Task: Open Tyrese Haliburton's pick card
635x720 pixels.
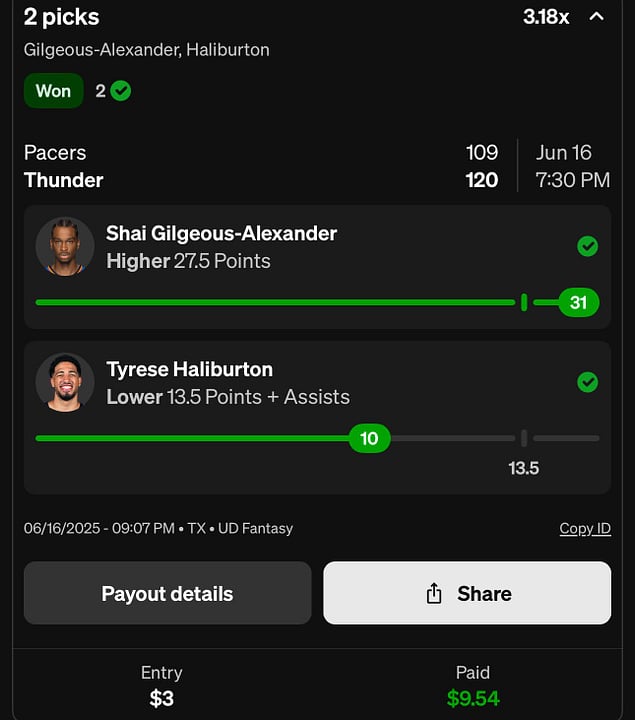Action: (317, 416)
